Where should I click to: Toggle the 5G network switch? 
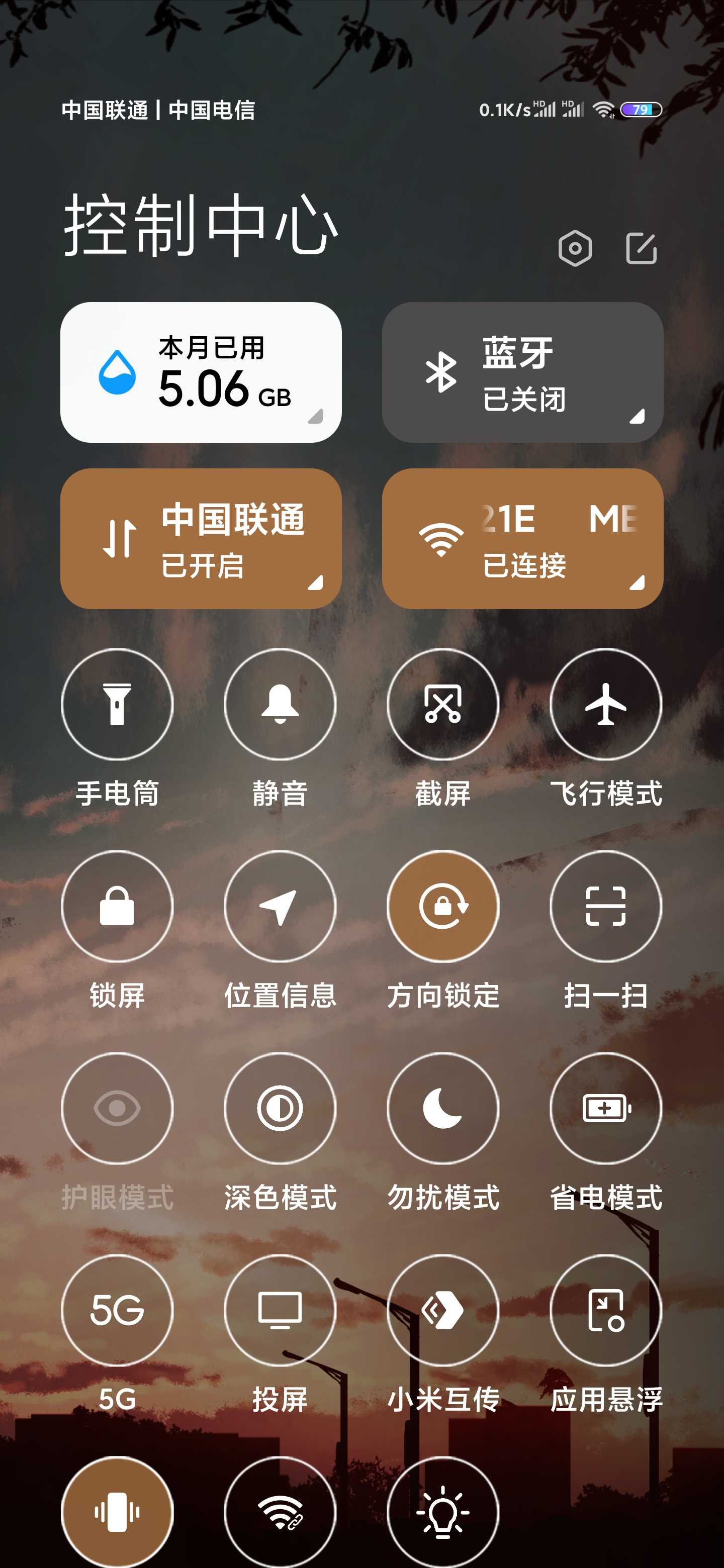pos(117,1311)
